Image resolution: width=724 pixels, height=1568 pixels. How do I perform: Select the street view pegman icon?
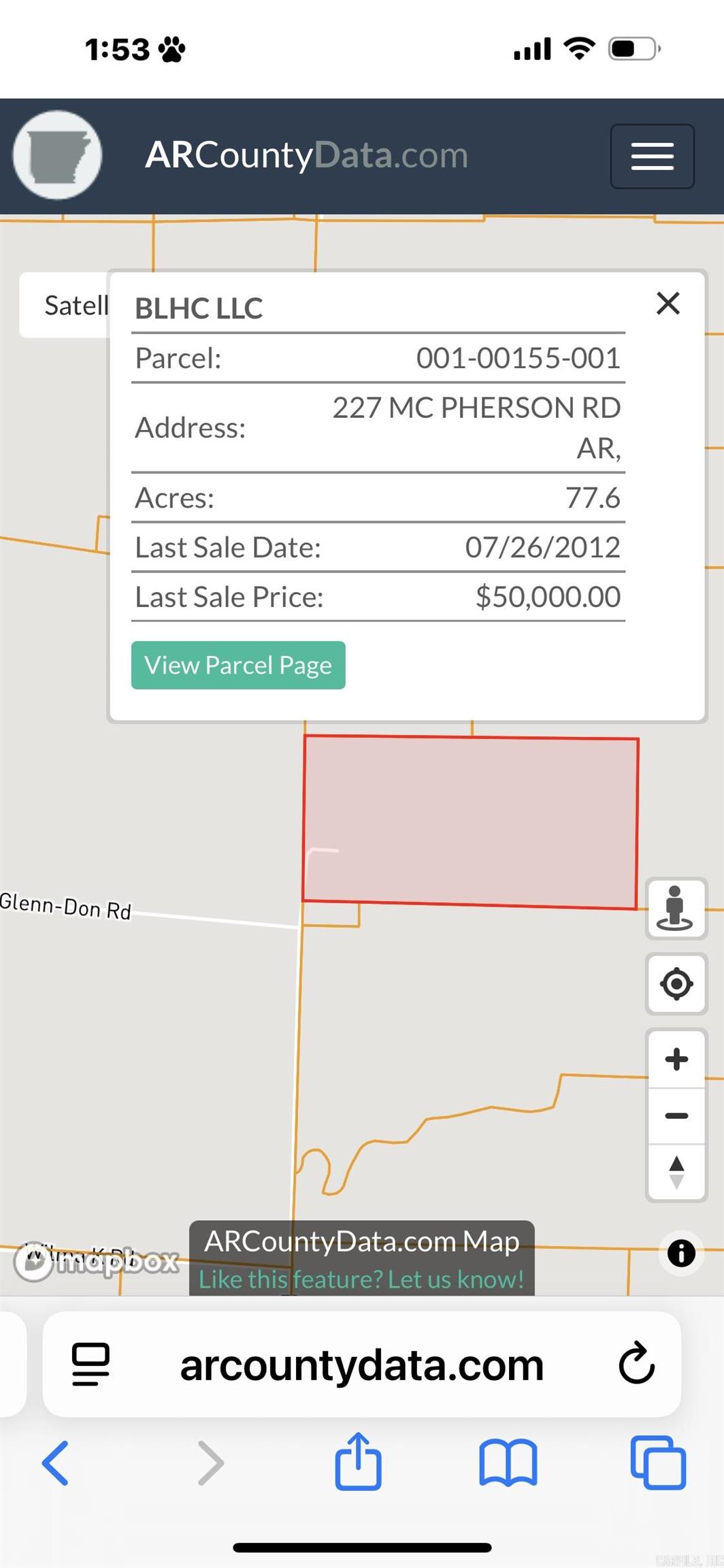pos(676,909)
